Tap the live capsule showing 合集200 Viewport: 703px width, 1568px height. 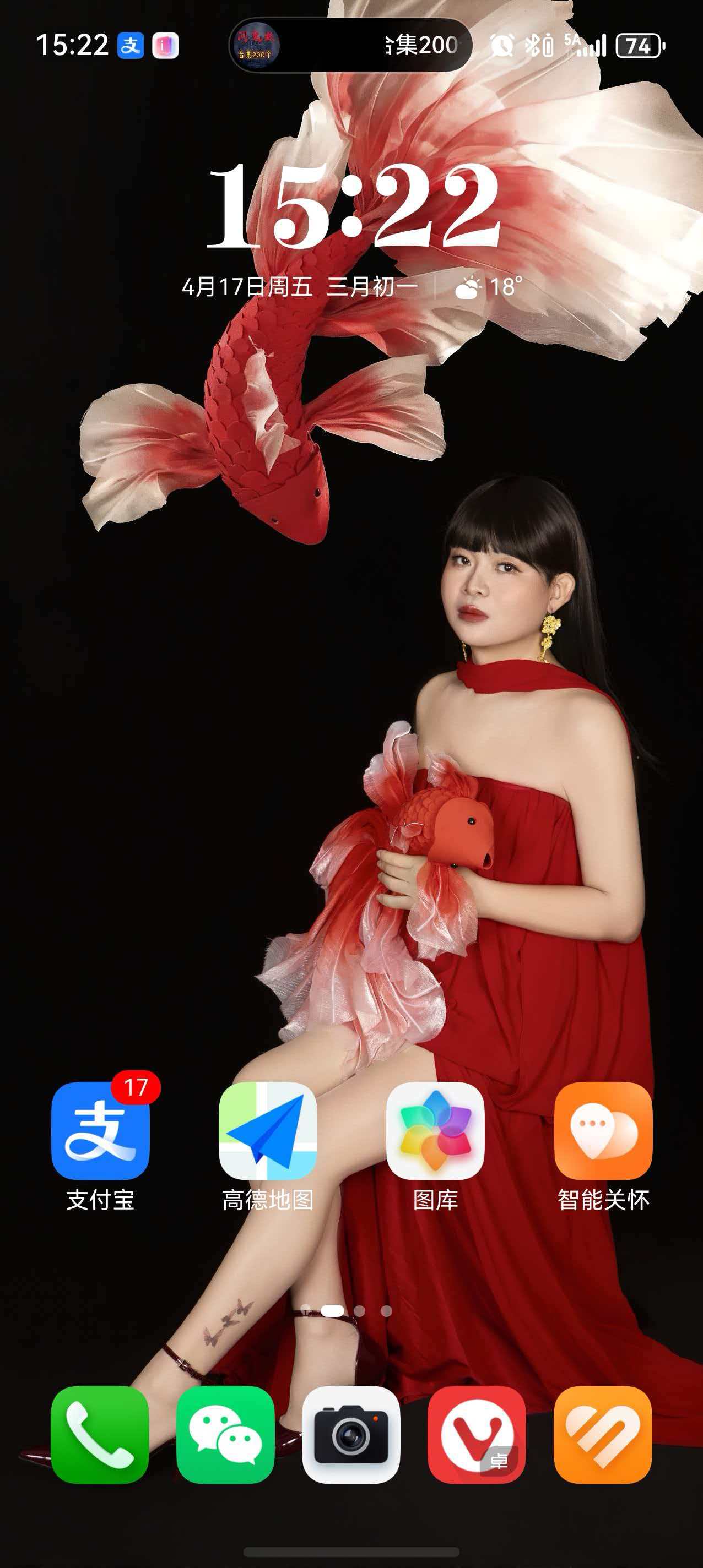point(350,45)
